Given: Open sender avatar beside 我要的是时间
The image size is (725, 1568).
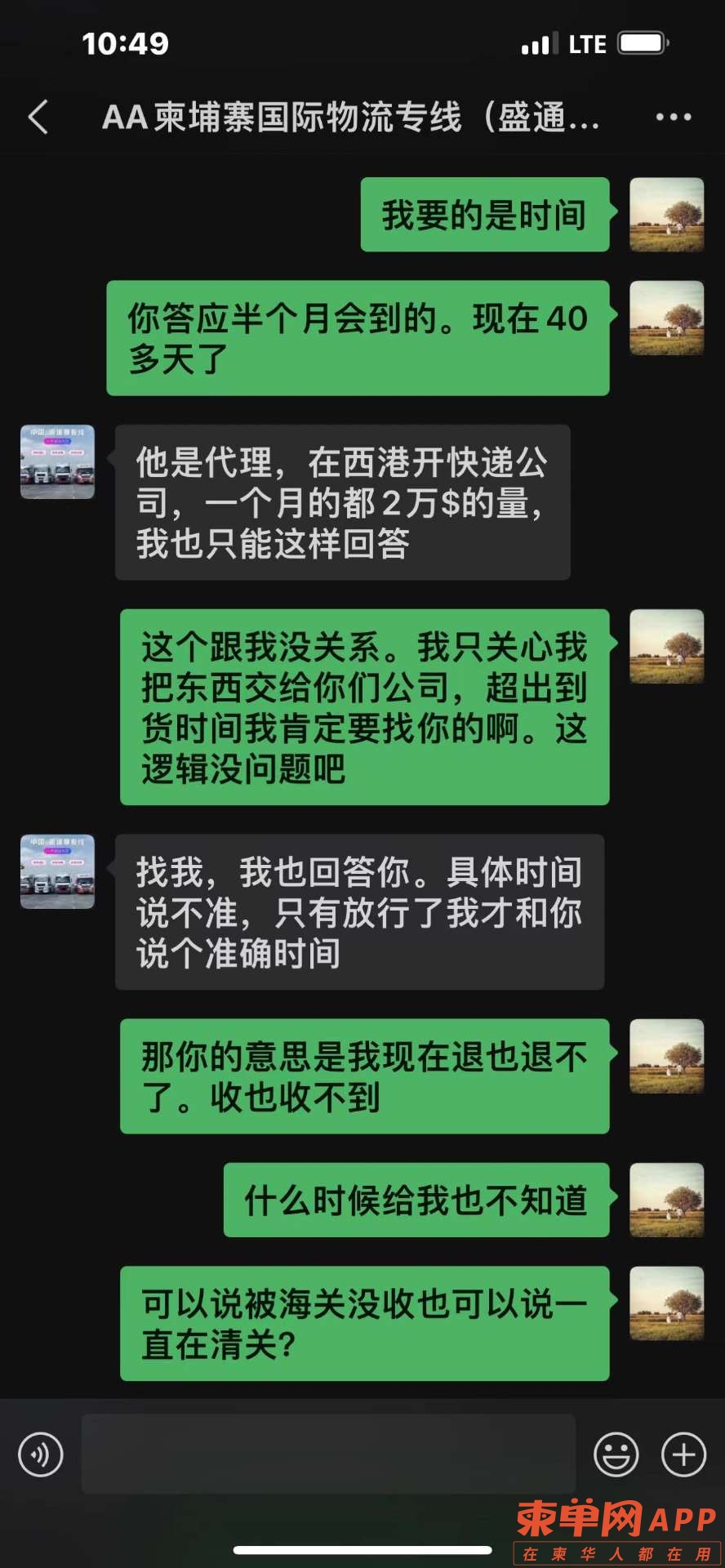Looking at the screenshot, I should click(666, 215).
